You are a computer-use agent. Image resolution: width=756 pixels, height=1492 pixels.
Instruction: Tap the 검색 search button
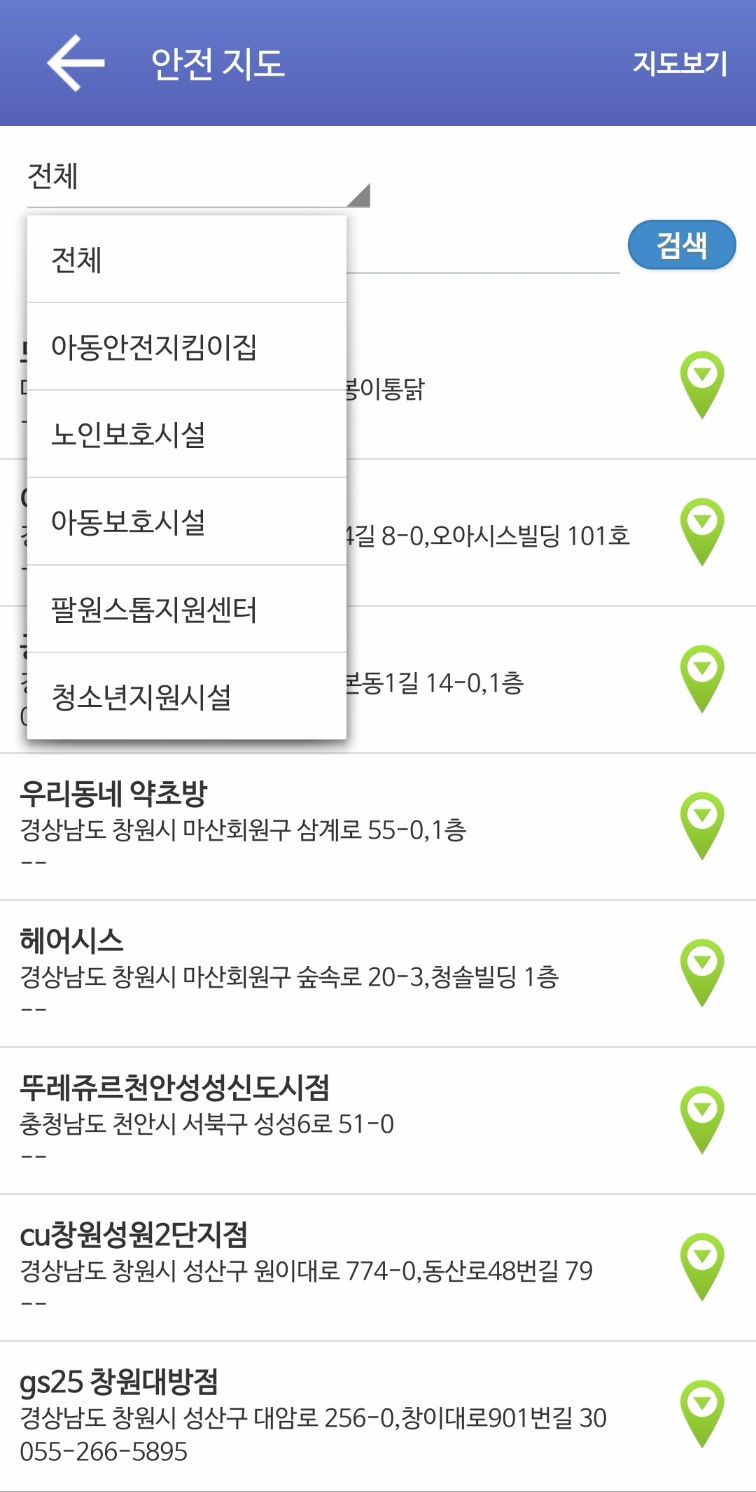pyautogui.click(x=682, y=246)
